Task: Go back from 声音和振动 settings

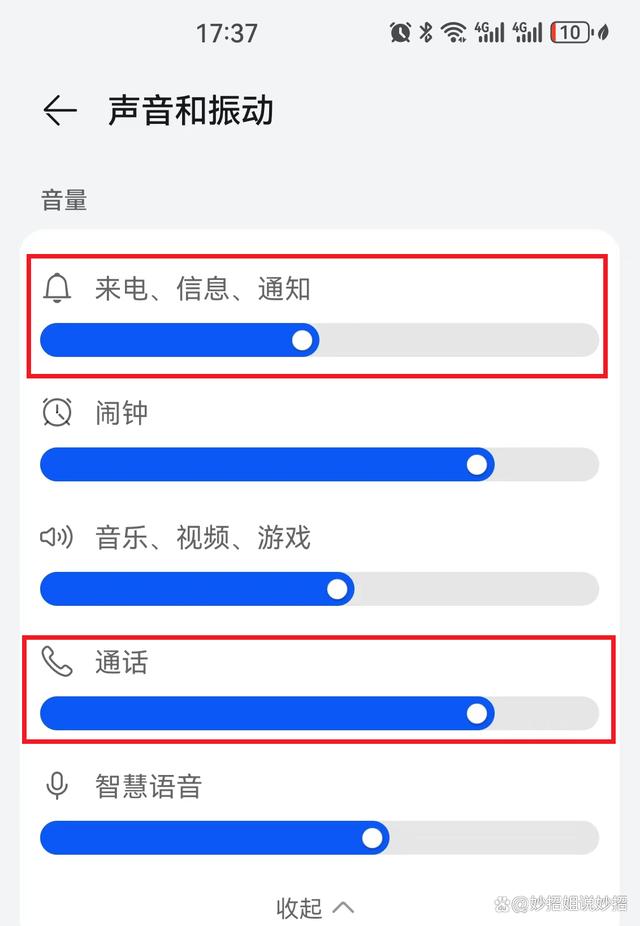Action: (x=60, y=111)
